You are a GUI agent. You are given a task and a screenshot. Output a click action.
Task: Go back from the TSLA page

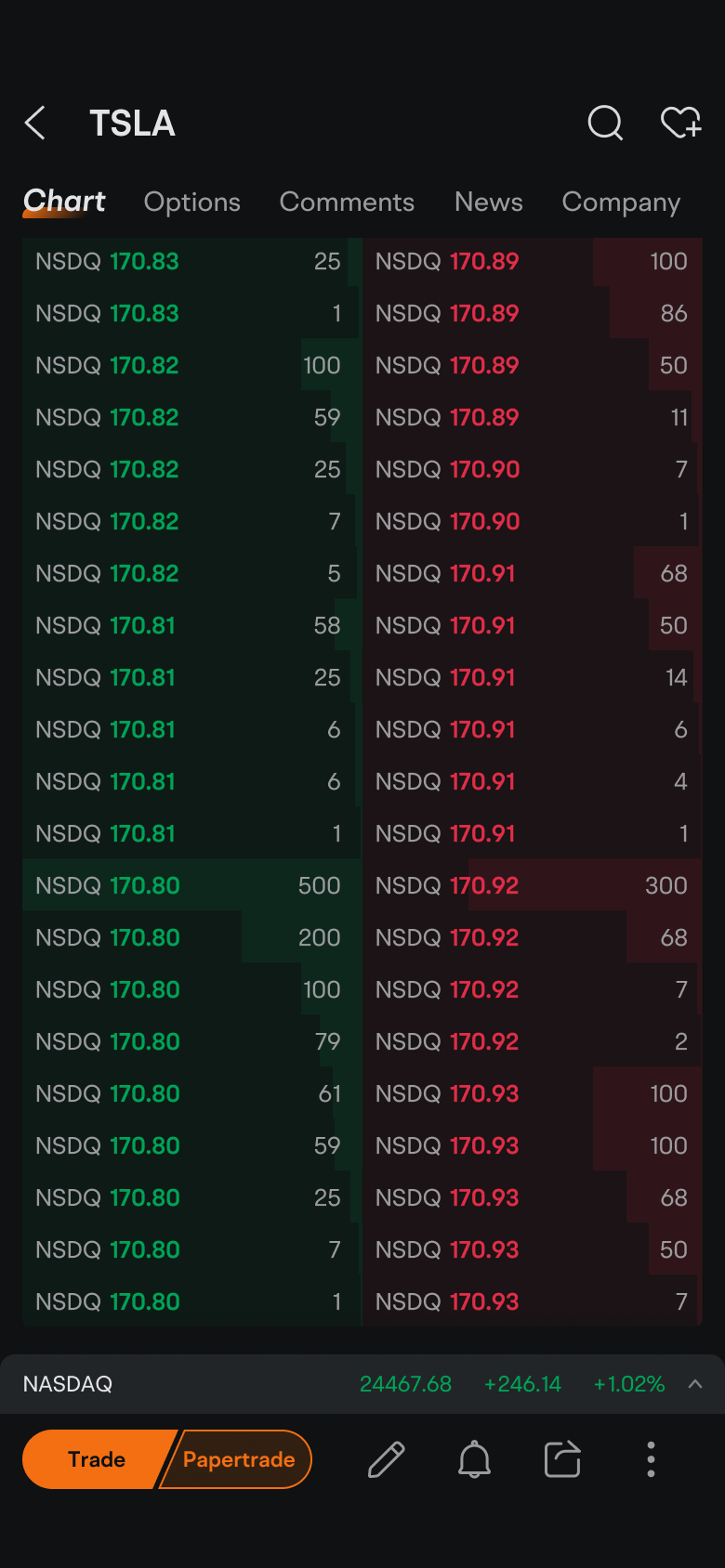(x=35, y=123)
